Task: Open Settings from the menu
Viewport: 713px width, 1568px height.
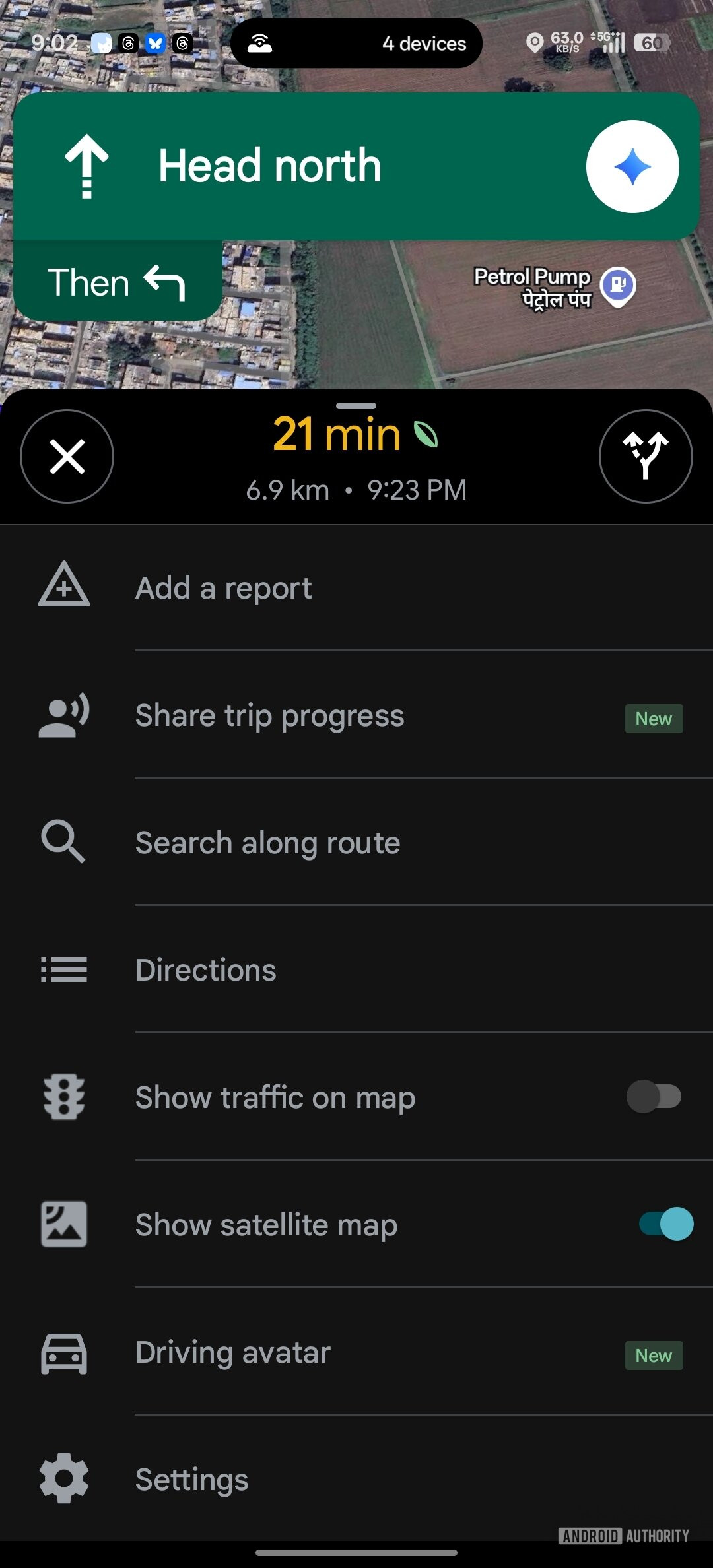Action: point(191,1479)
